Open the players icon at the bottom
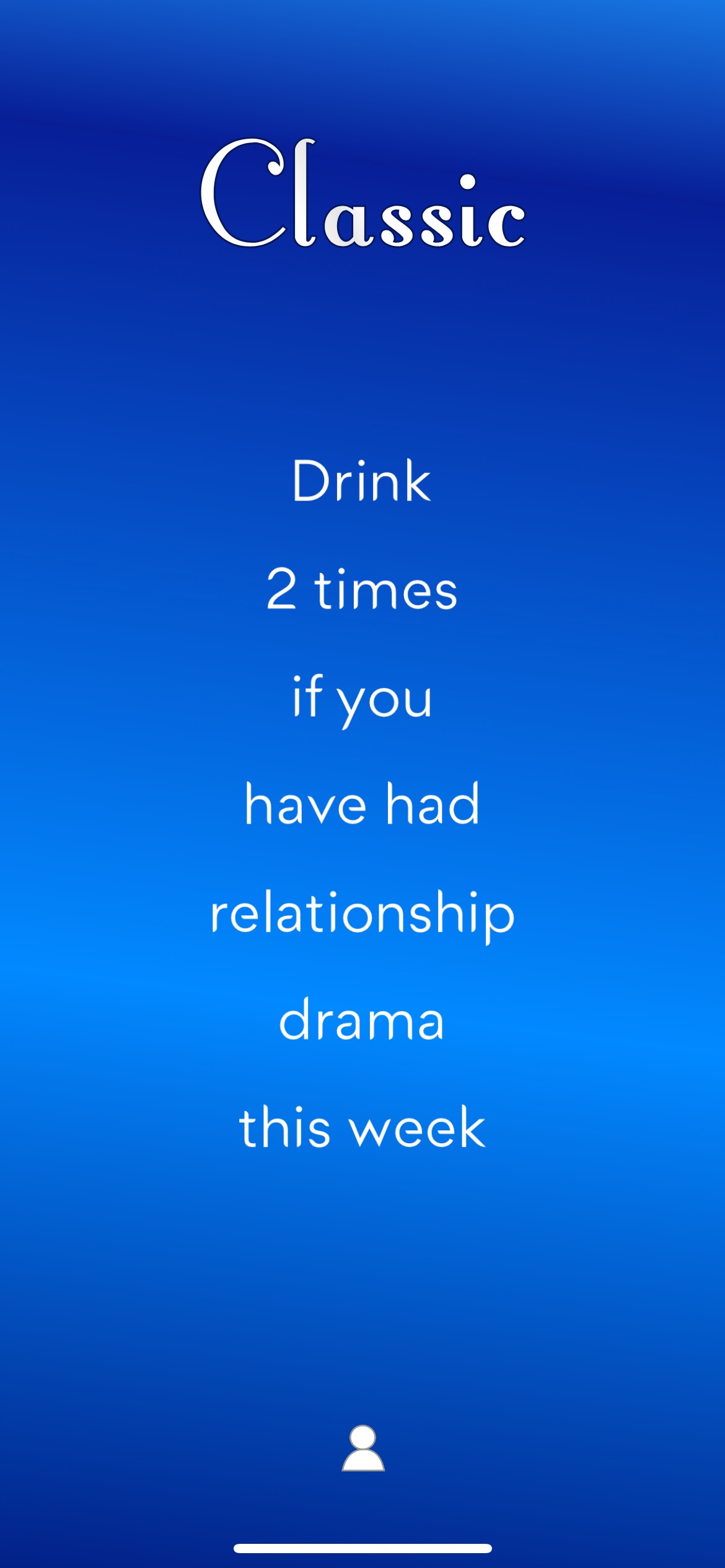Viewport: 725px width, 1568px height. tap(363, 1448)
